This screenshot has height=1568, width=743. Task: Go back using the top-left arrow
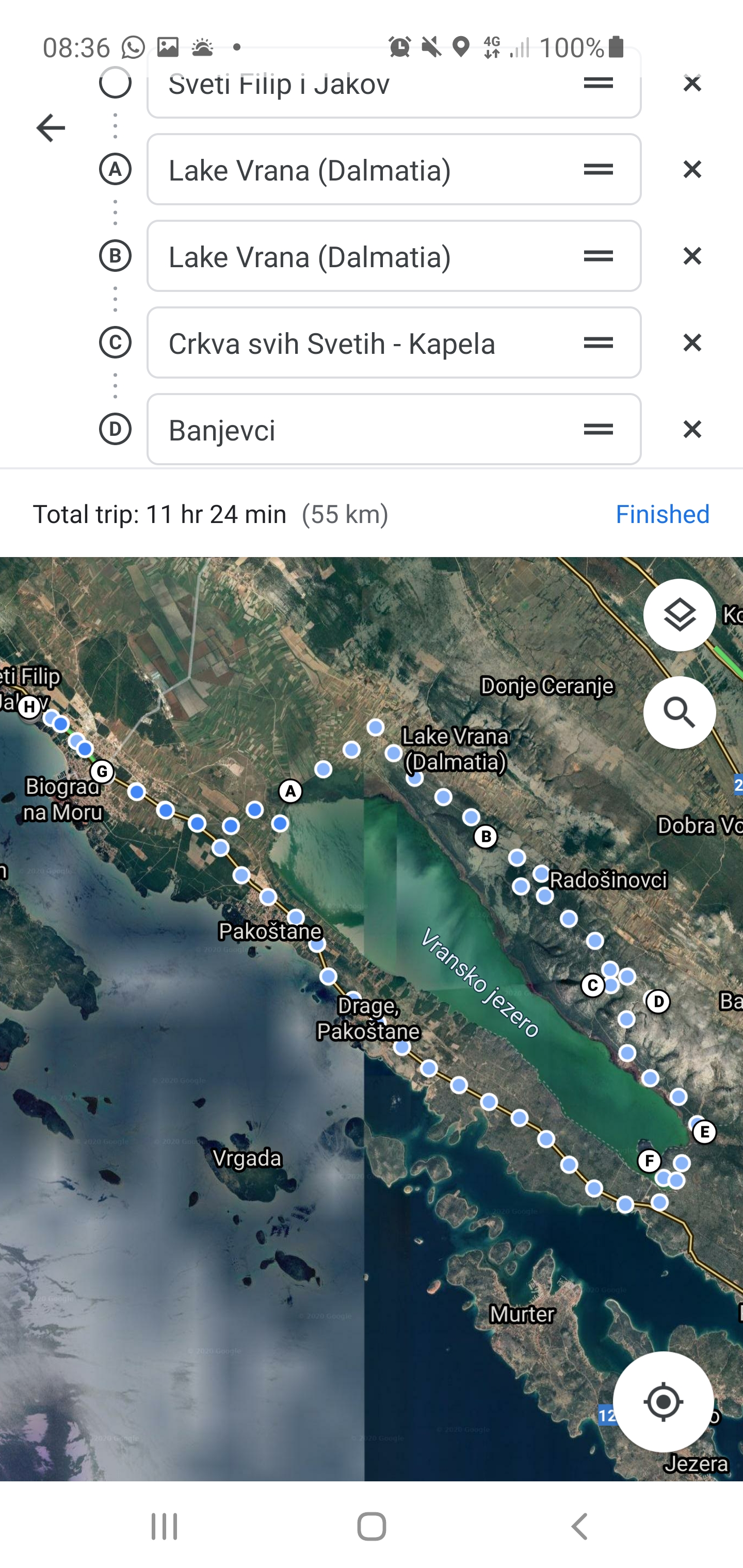pyautogui.click(x=51, y=128)
